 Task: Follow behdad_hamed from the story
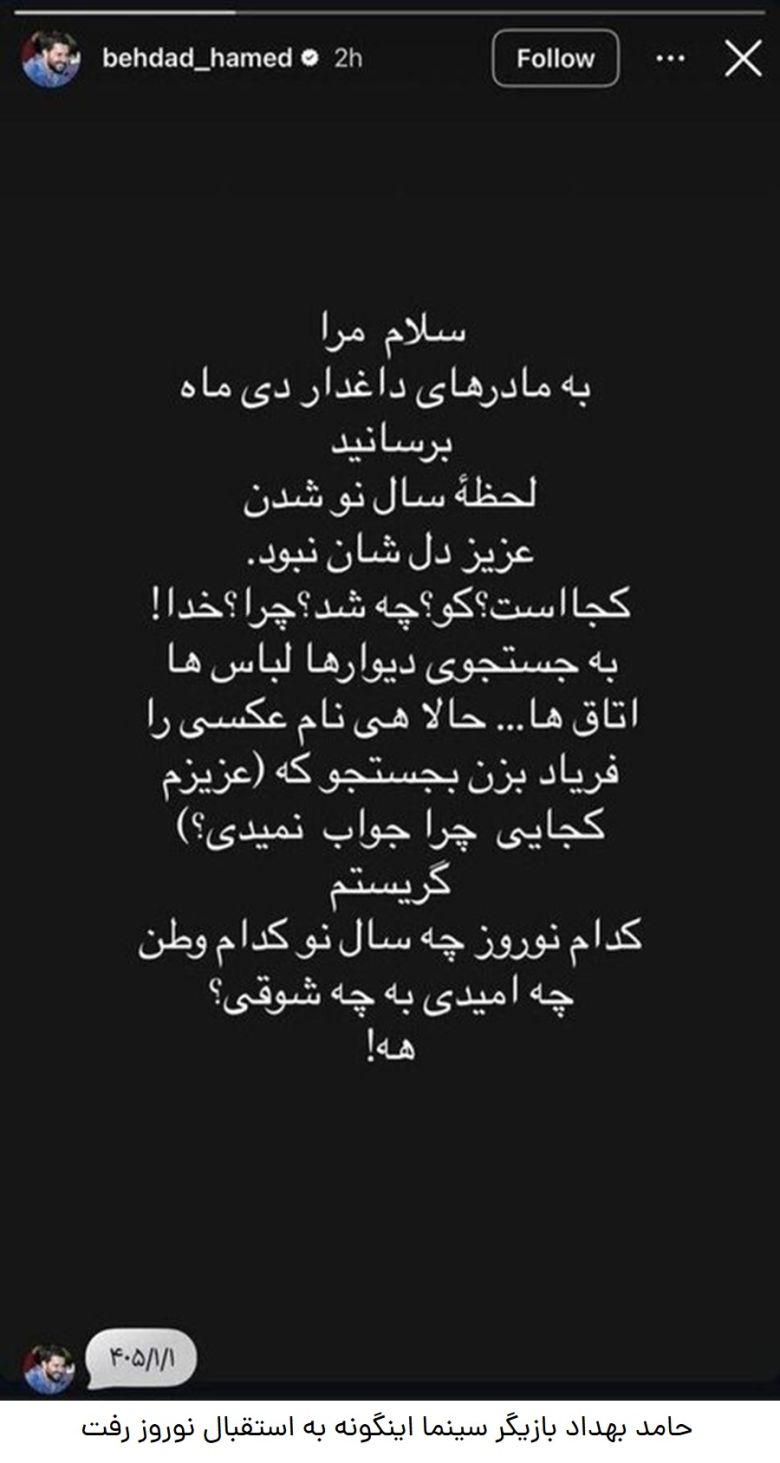(555, 59)
